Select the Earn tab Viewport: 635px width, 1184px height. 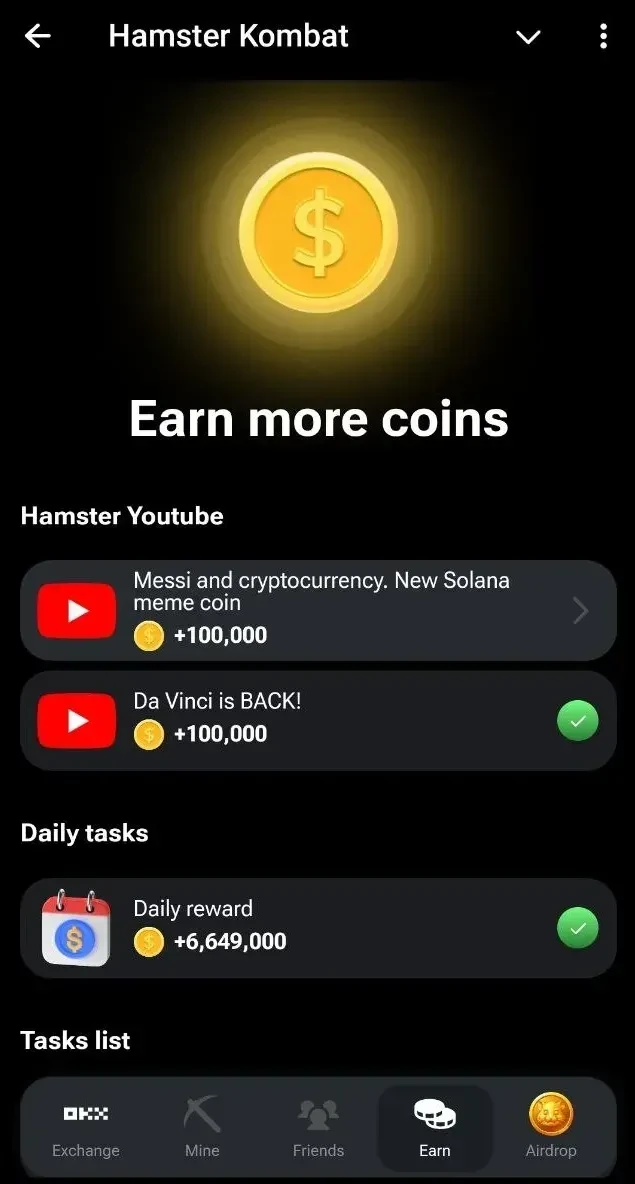pyautogui.click(x=434, y=1127)
